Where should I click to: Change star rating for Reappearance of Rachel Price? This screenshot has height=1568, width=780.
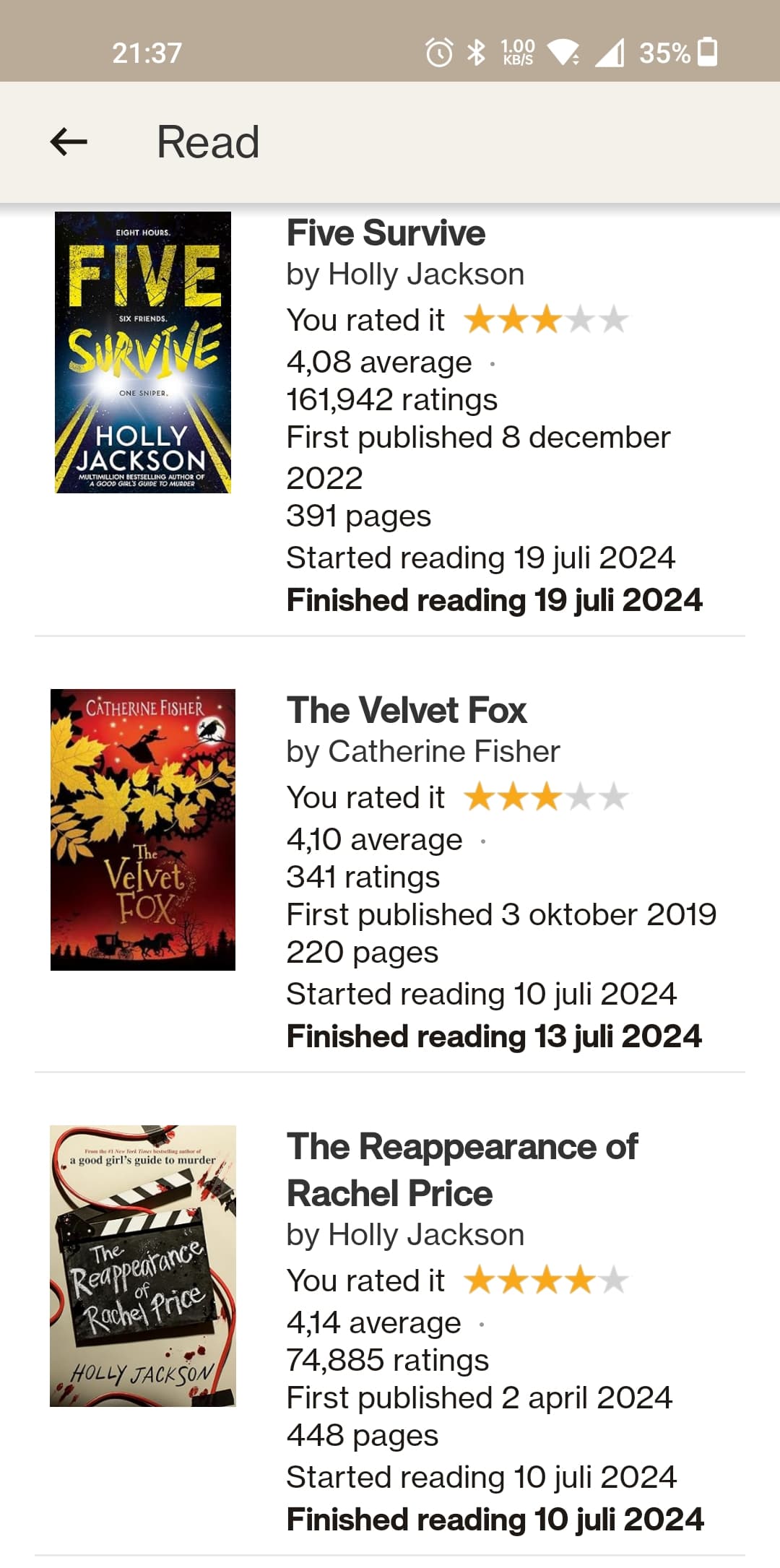point(546,1281)
